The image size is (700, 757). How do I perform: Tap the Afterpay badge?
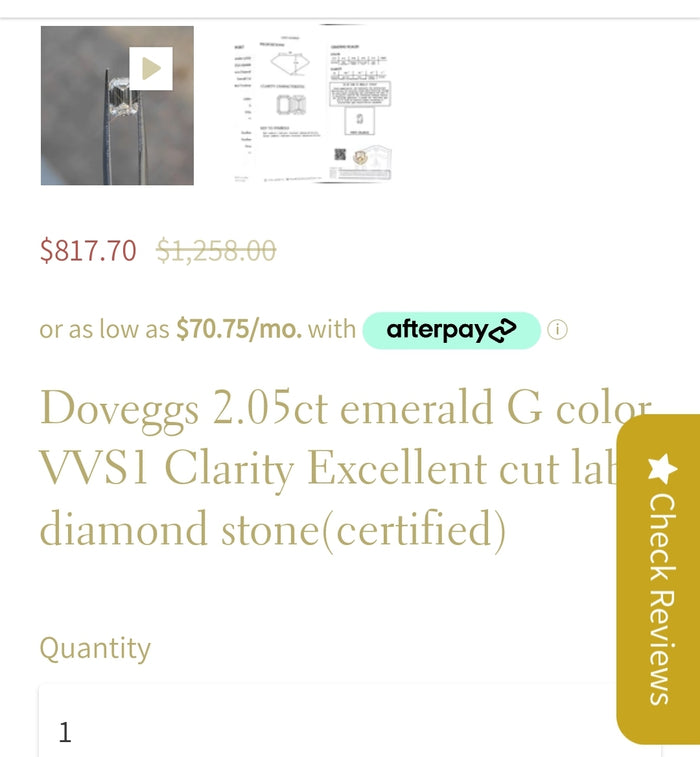[x=451, y=330]
